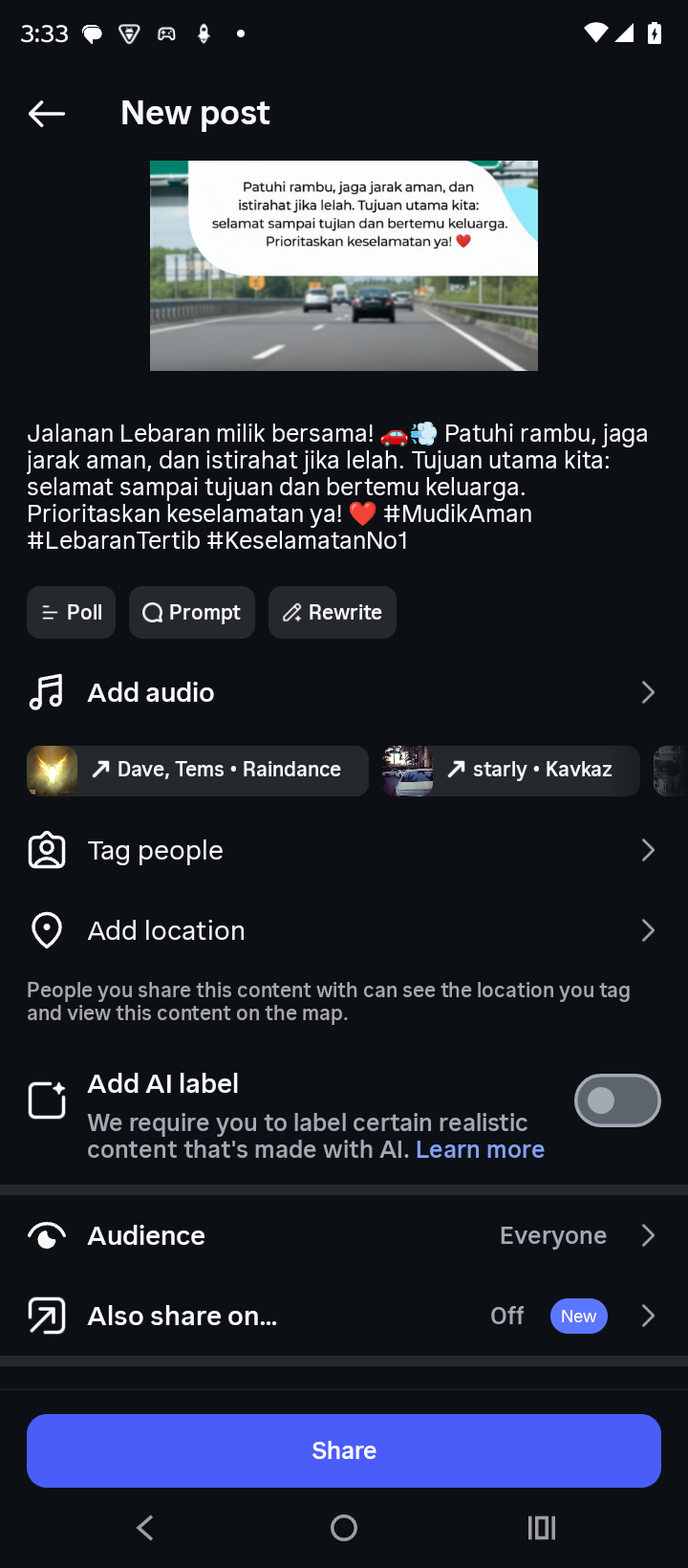
Task: Choose Dave, Tems Raindance audio
Action: pos(198,771)
